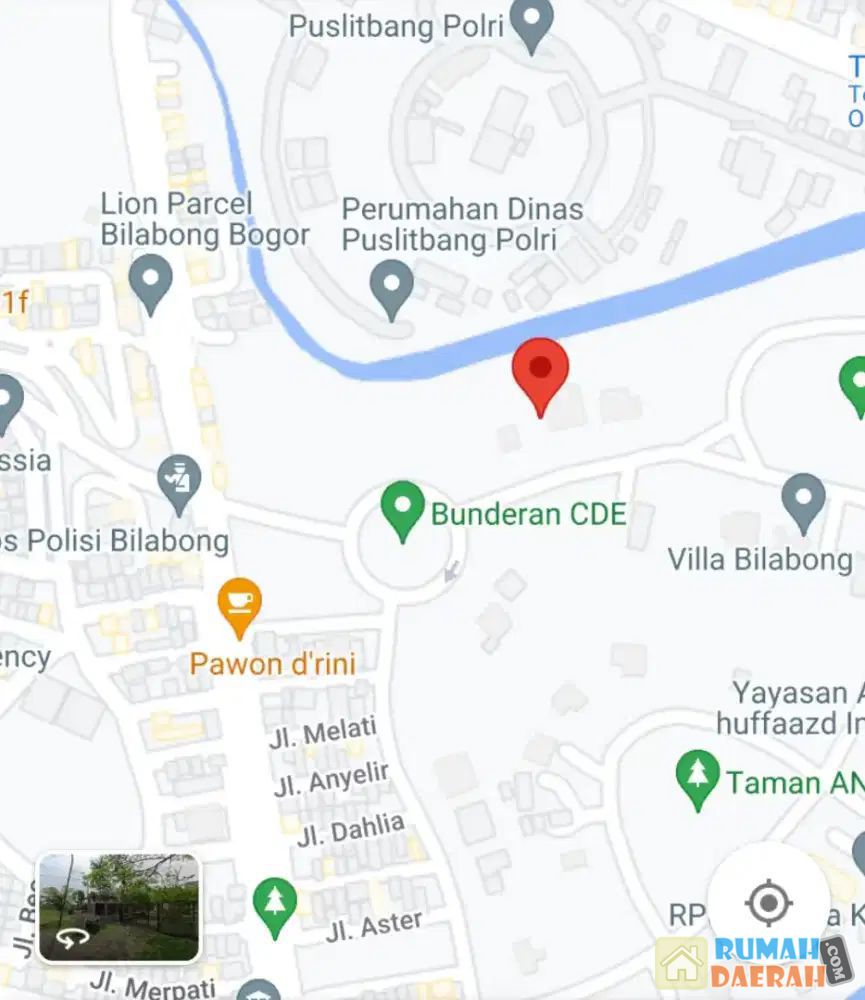Select the Lion Parcel Bilabong Bogor pin
The width and height of the screenshot is (865, 1000).
tap(151, 282)
